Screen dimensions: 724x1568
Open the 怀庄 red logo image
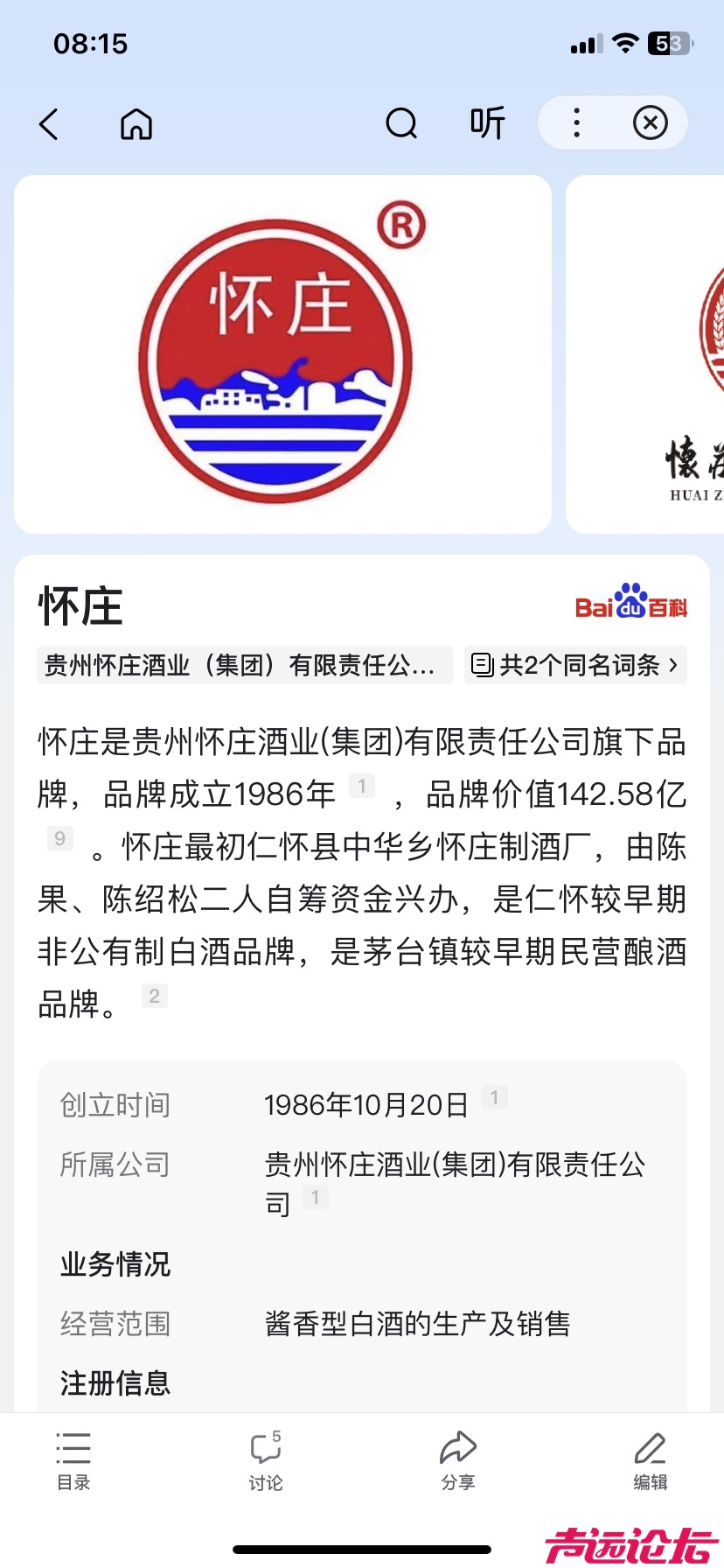[282, 354]
